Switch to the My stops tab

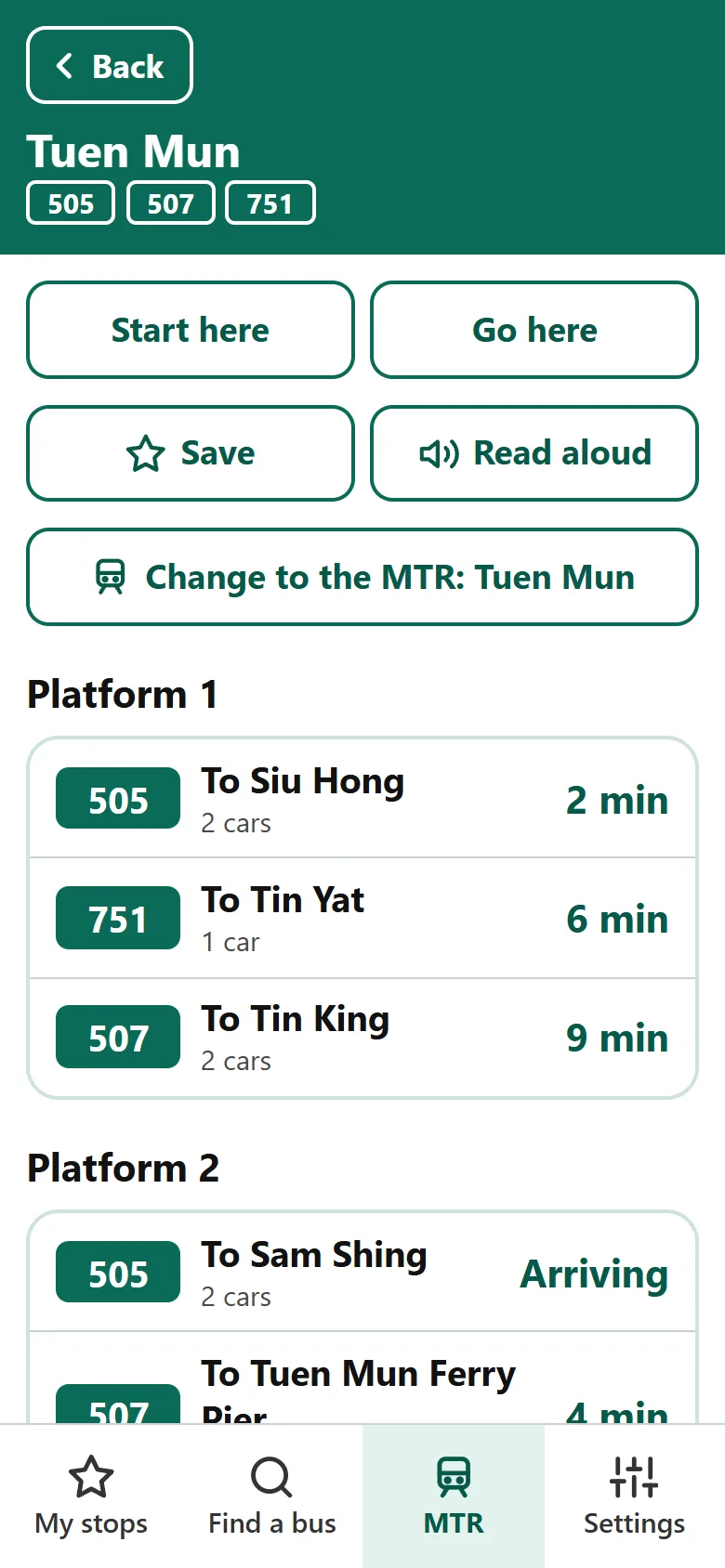(x=91, y=1496)
